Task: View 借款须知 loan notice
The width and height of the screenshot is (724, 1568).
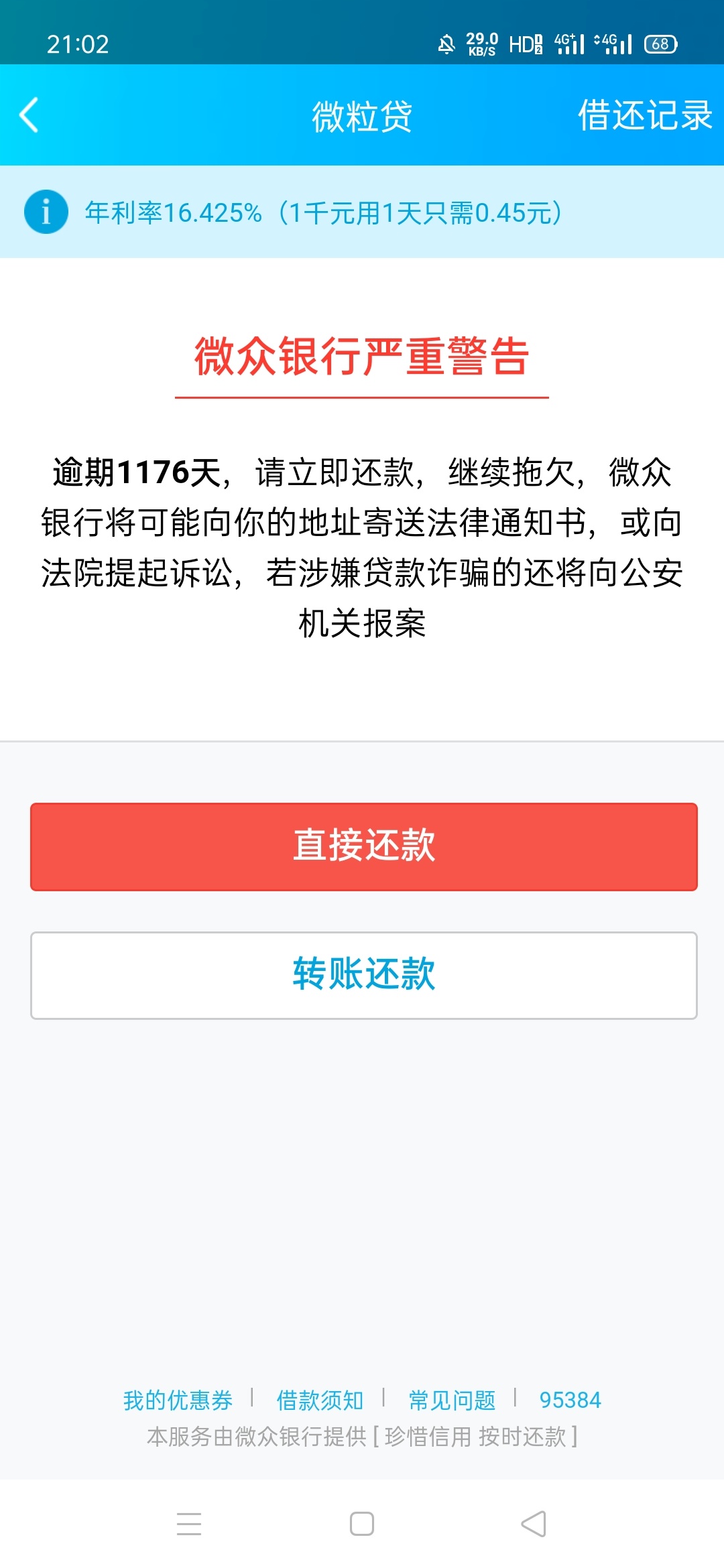Action: 320,1400
